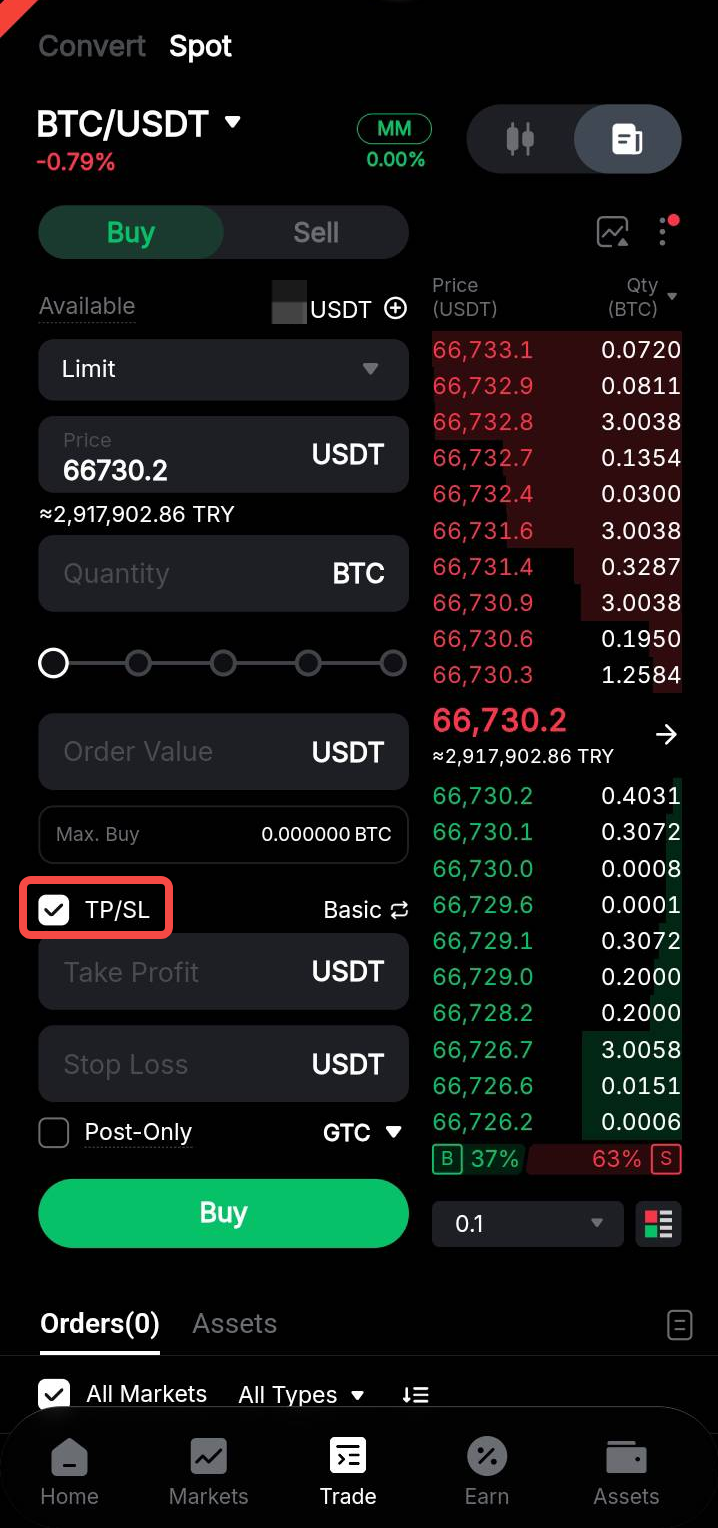
Task: Switch to the Convert tab
Action: coord(92,46)
